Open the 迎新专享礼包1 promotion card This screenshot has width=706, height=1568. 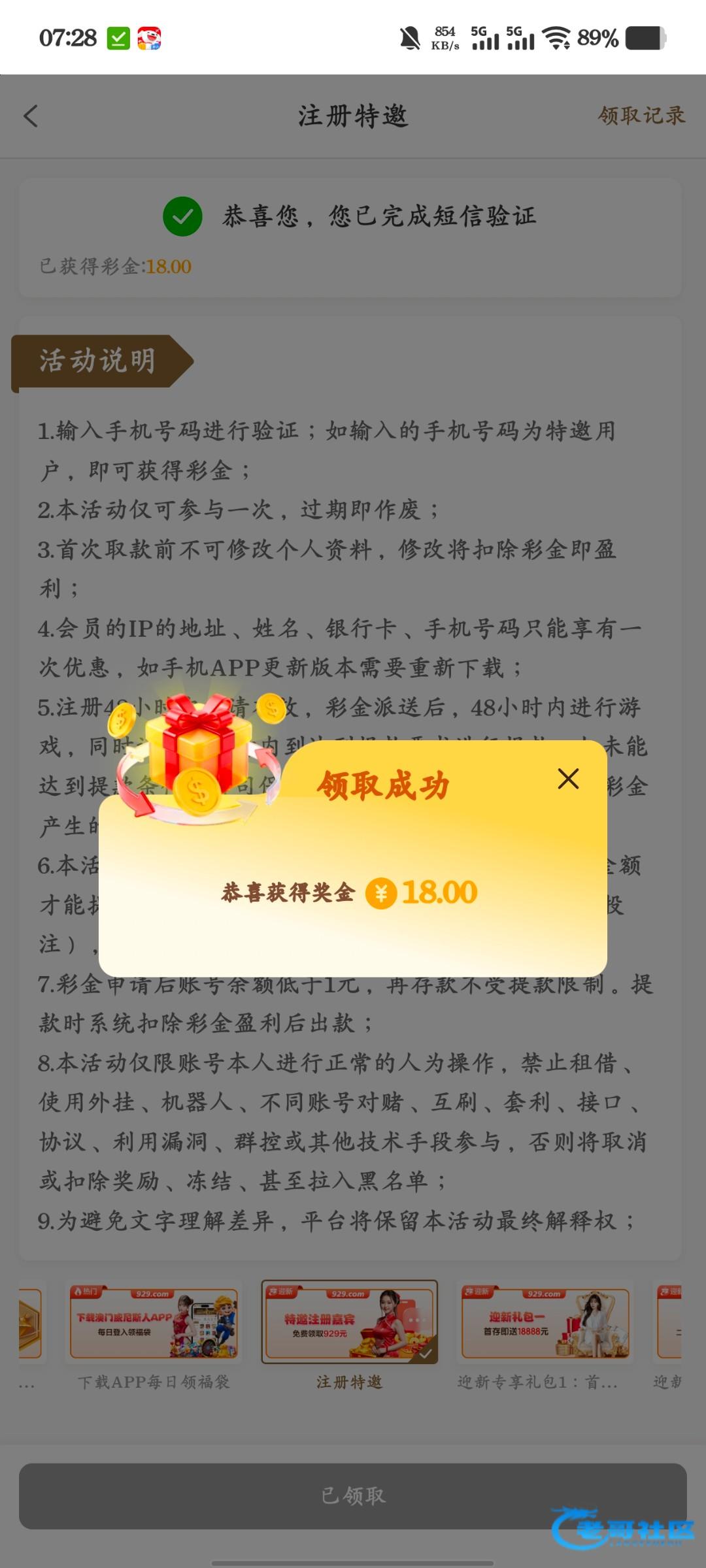[545, 1322]
